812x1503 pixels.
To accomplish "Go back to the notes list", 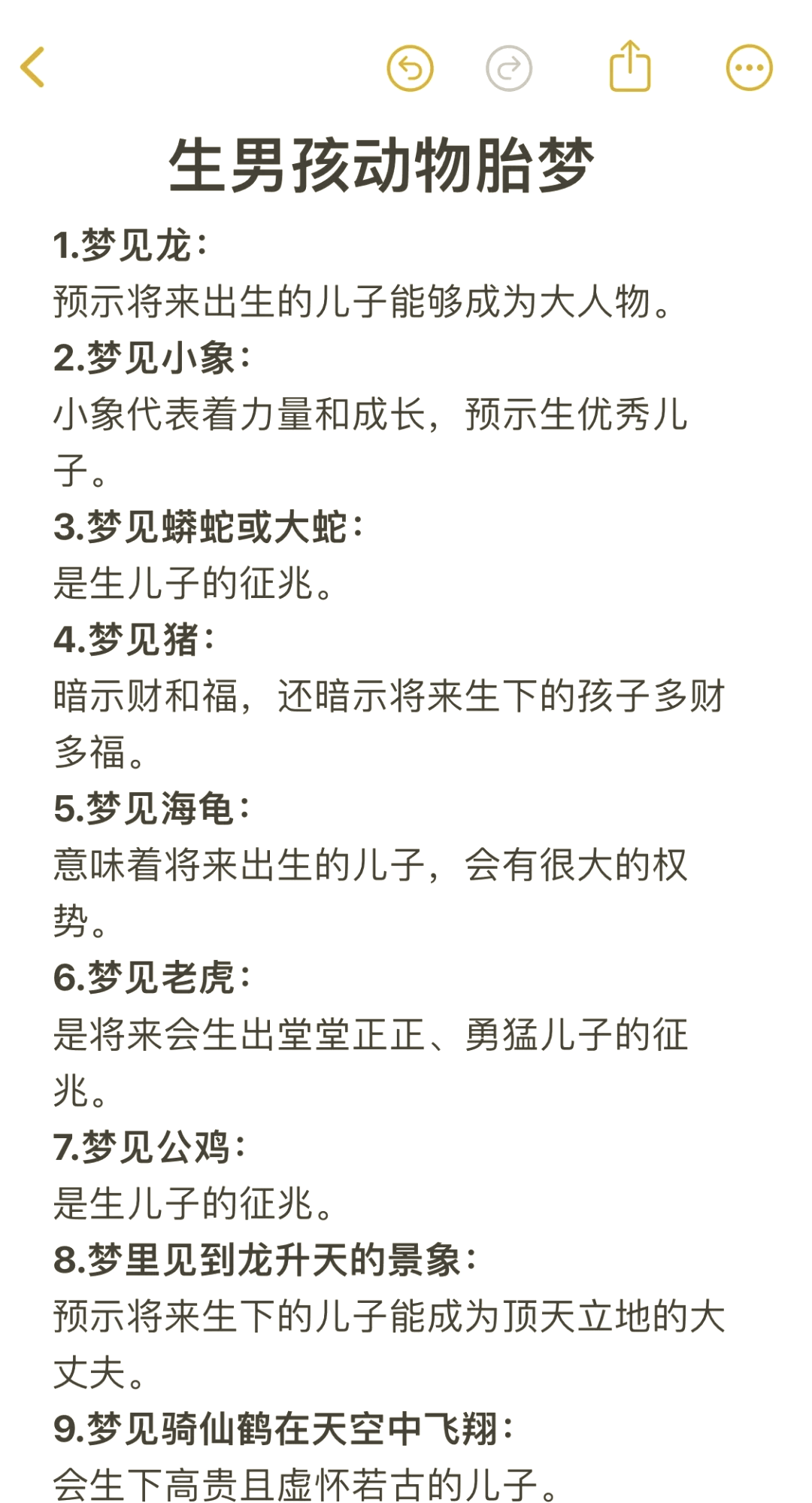I will pos(33,68).
